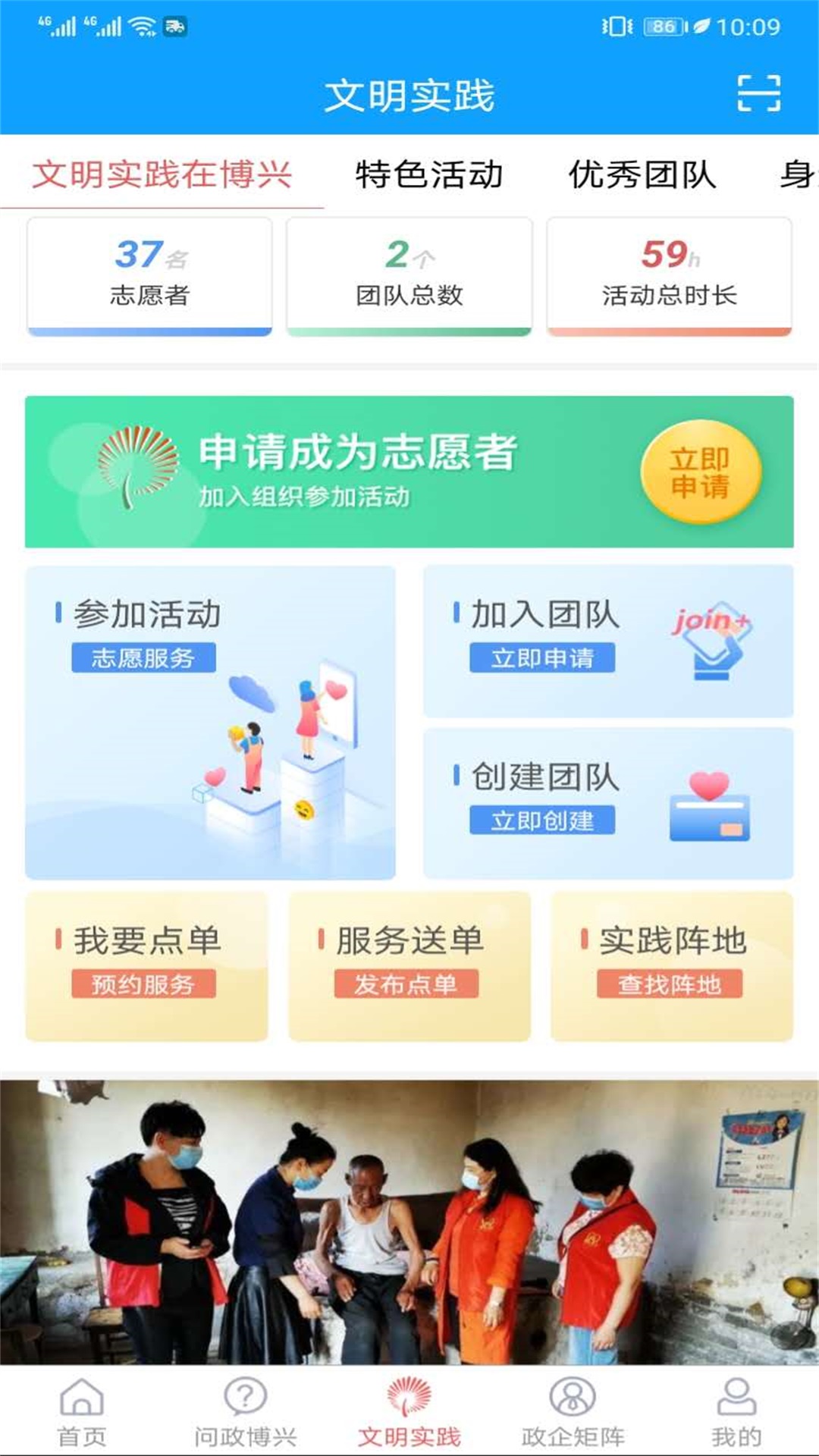Select the 文明实践在博兴 tab
The width and height of the screenshot is (819, 1456).
[162, 174]
